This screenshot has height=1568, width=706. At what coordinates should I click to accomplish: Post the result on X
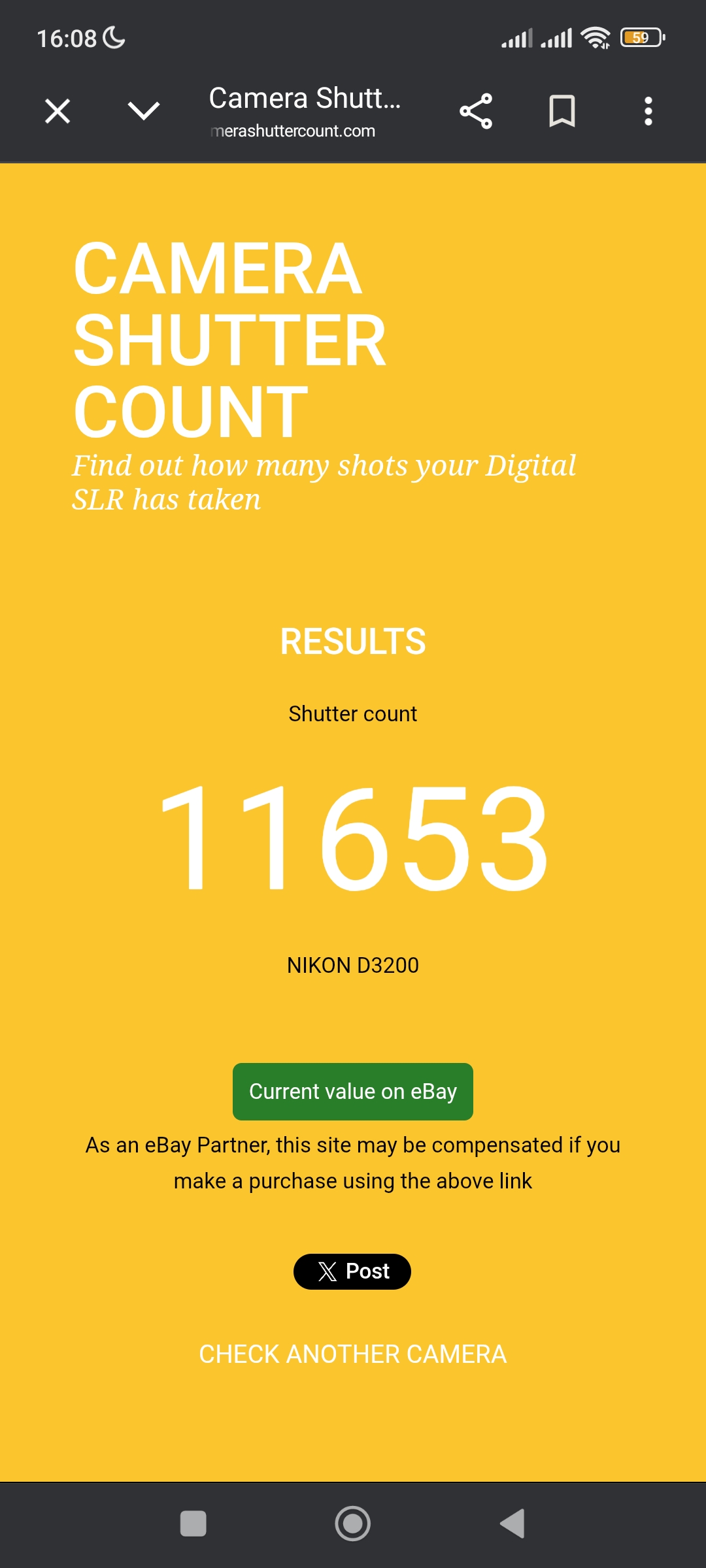coord(352,1271)
